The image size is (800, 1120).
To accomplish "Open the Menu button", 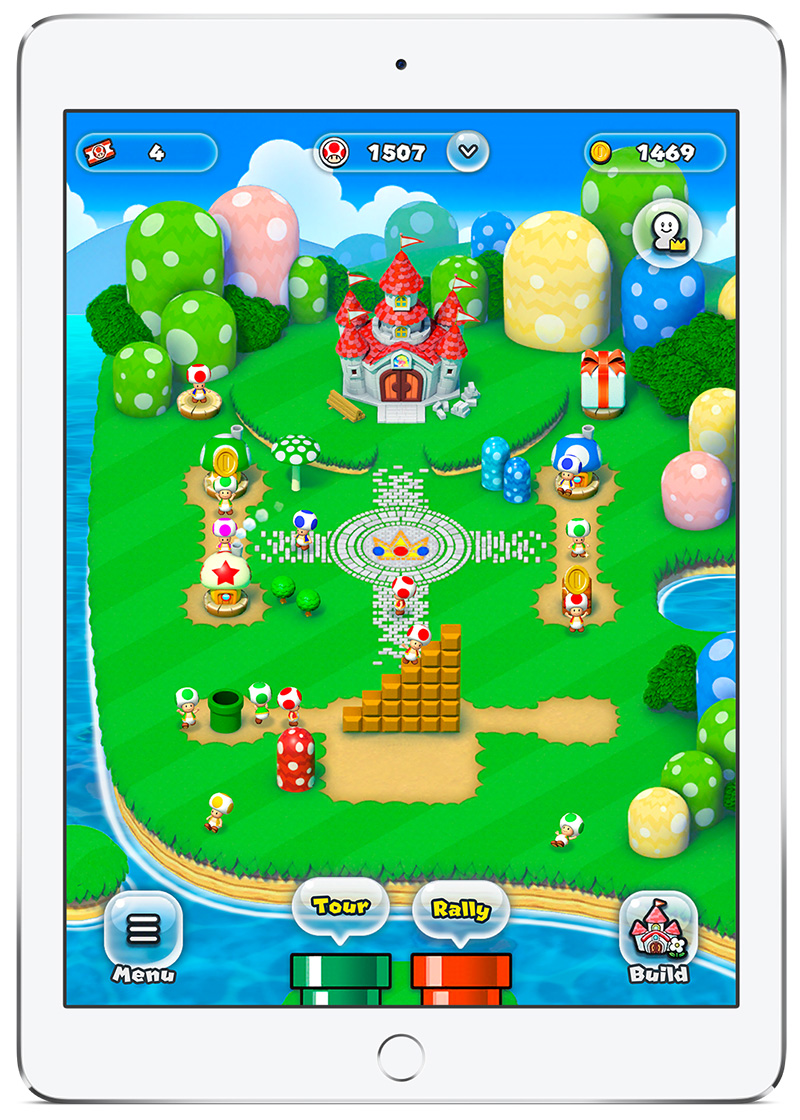I will click(143, 937).
